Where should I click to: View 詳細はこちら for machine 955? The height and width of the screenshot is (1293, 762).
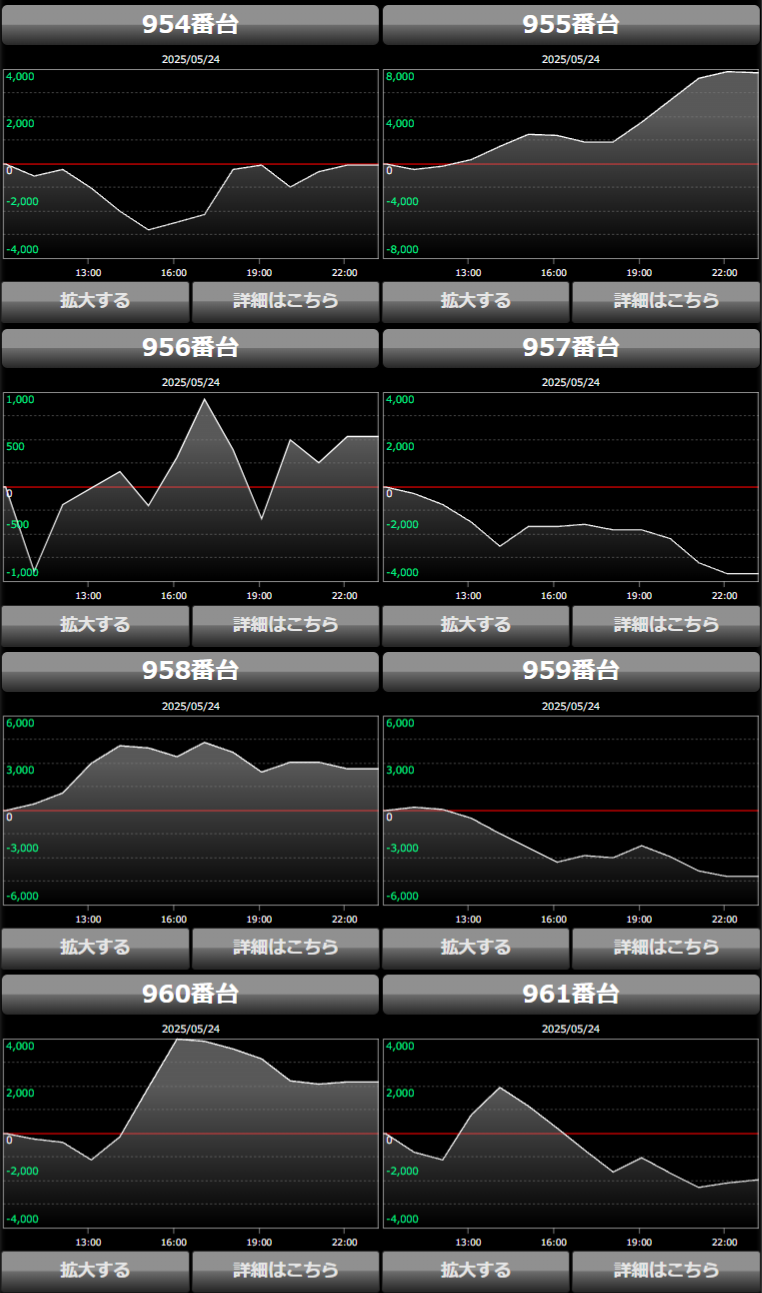[666, 301]
